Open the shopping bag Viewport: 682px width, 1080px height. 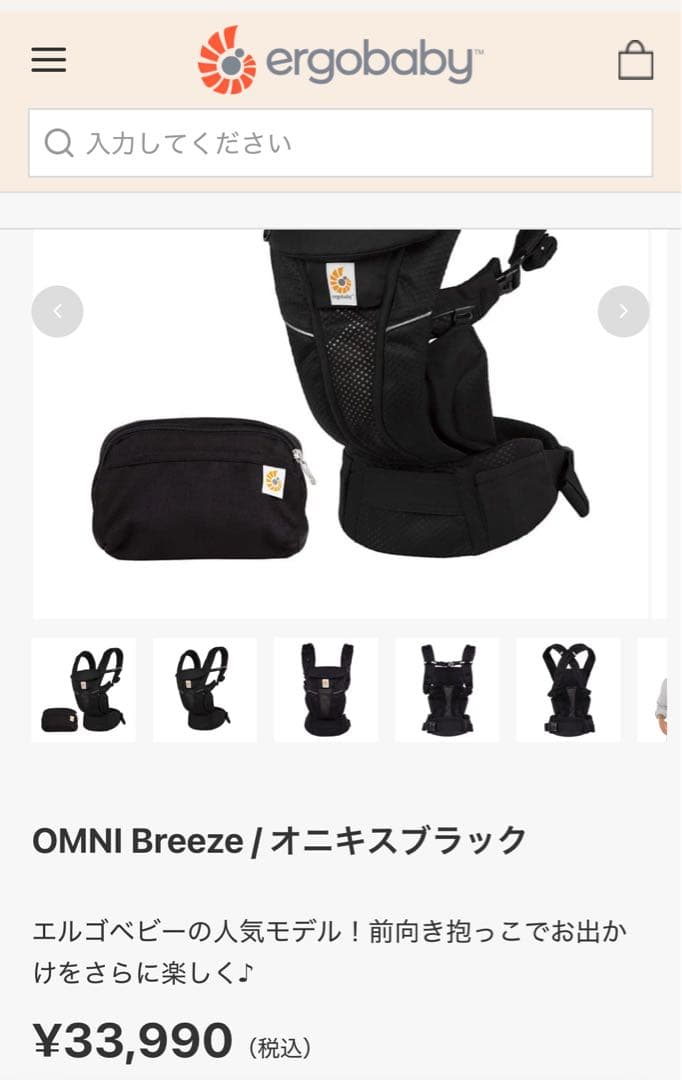point(635,60)
